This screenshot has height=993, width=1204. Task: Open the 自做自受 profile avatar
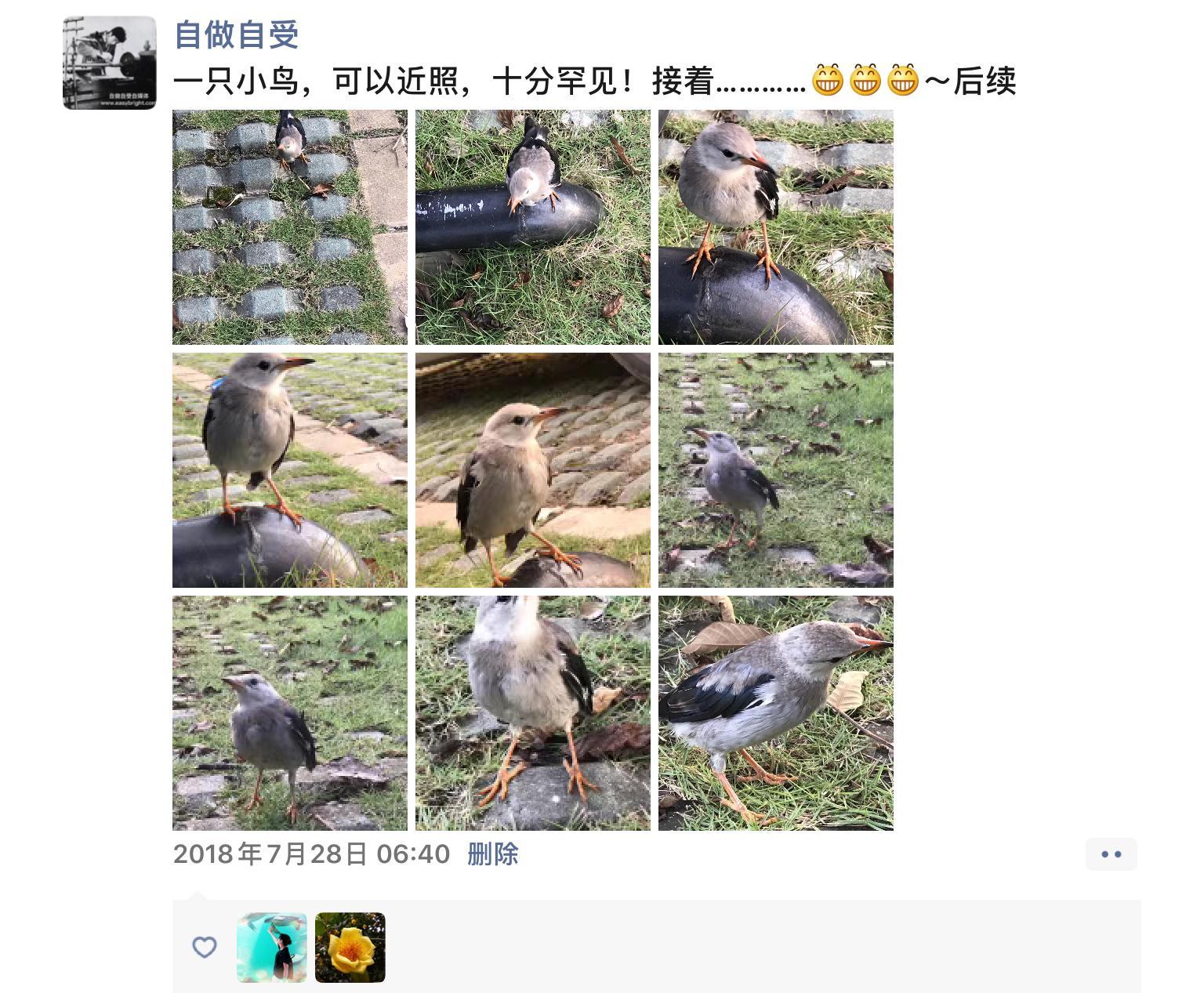click(110, 63)
